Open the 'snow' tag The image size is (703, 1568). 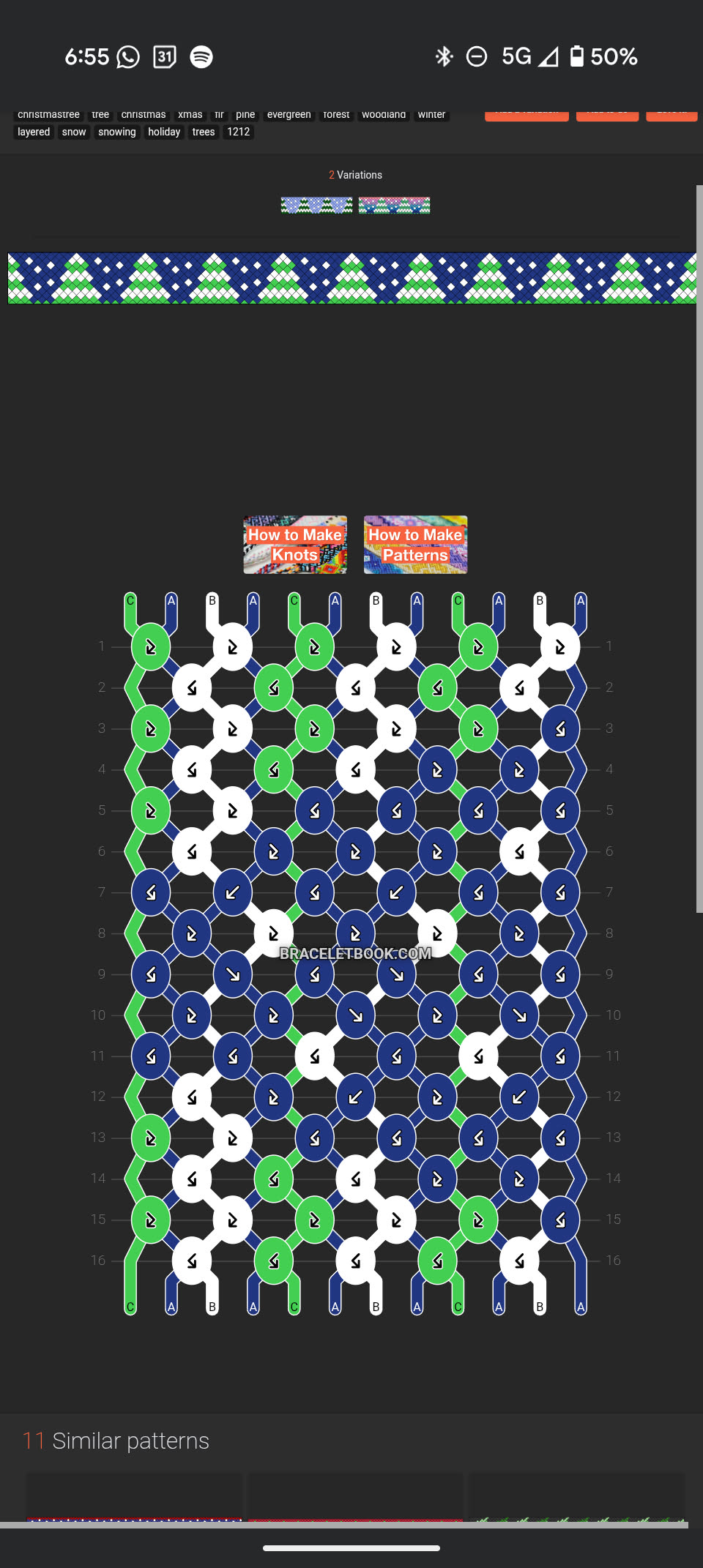pos(74,132)
